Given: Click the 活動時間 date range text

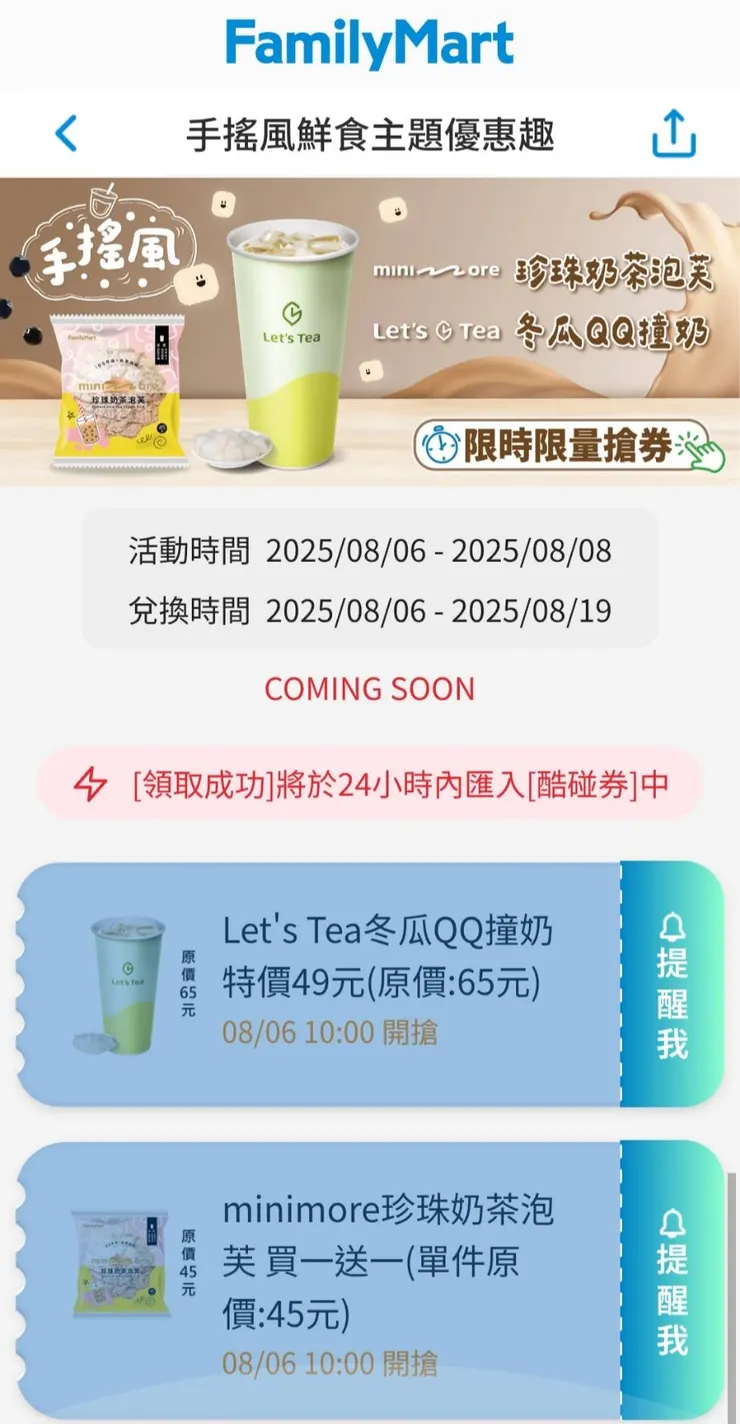Looking at the screenshot, I should 370,550.
